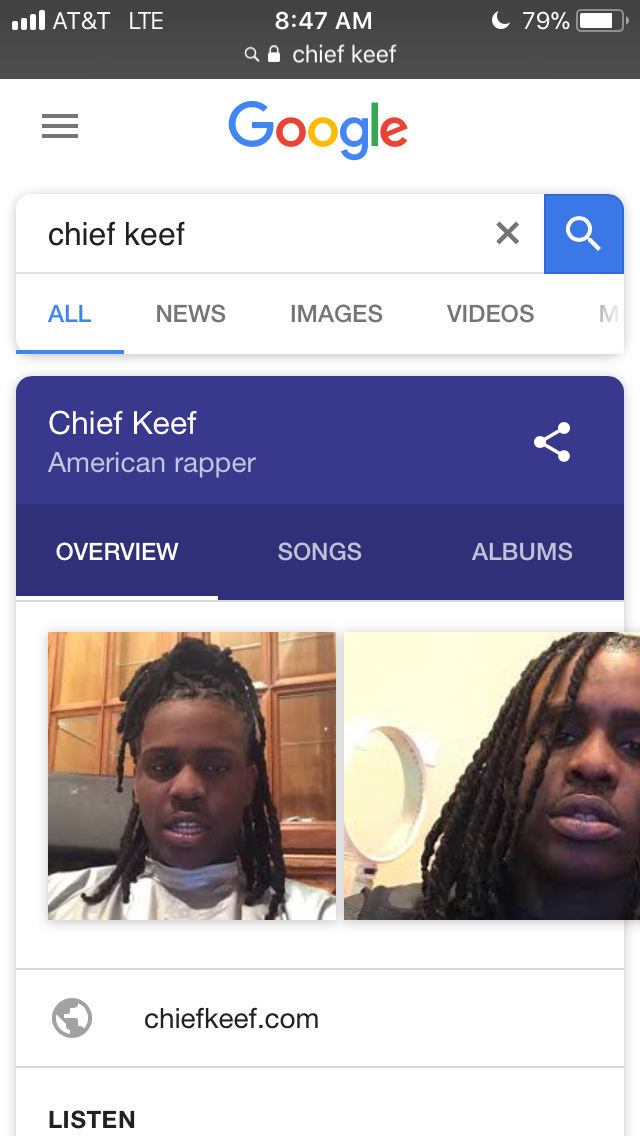Screen dimensions: 640x1136
Task: Switch to the News tab
Action: pyautogui.click(x=190, y=314)
